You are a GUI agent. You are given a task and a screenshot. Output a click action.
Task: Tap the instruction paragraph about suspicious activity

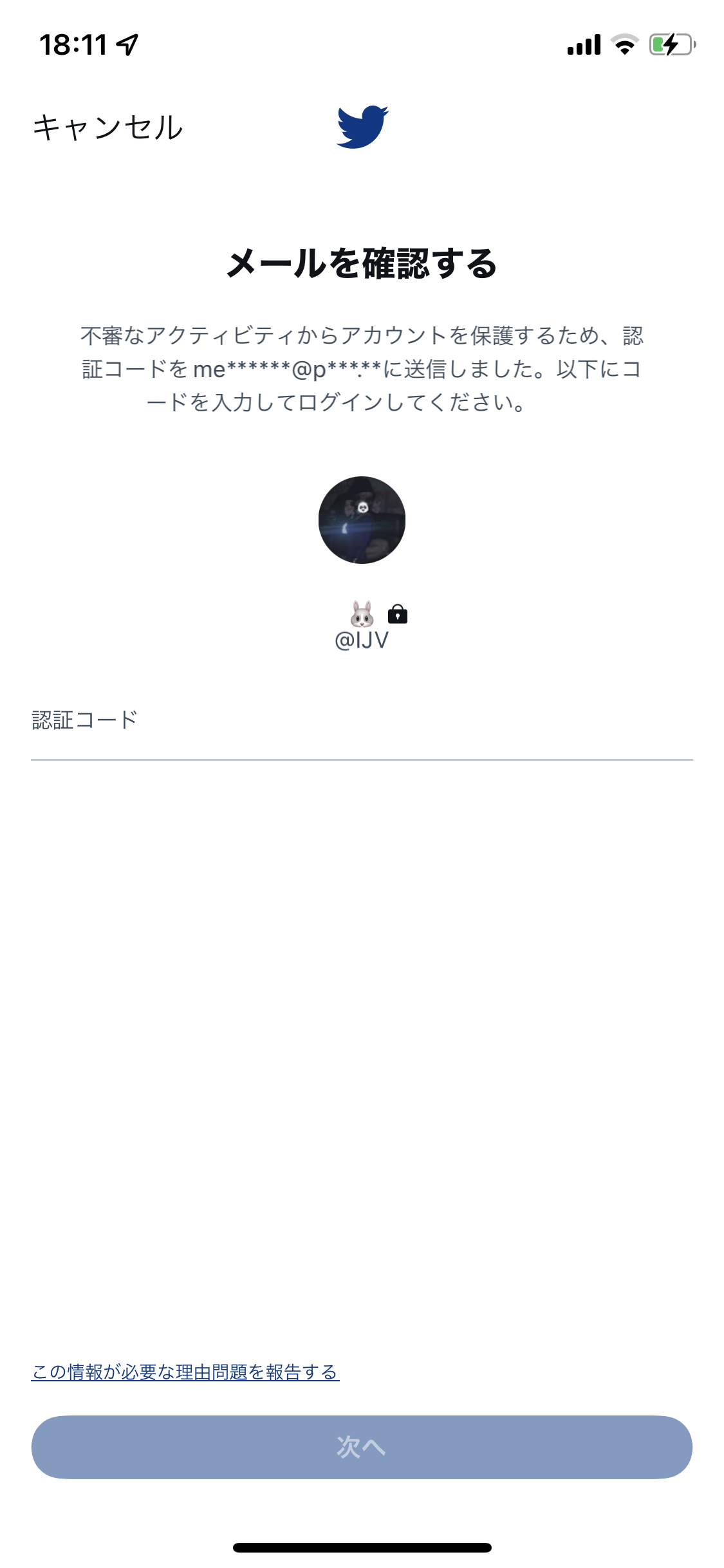pyautogui.click(x=362, y=367)
